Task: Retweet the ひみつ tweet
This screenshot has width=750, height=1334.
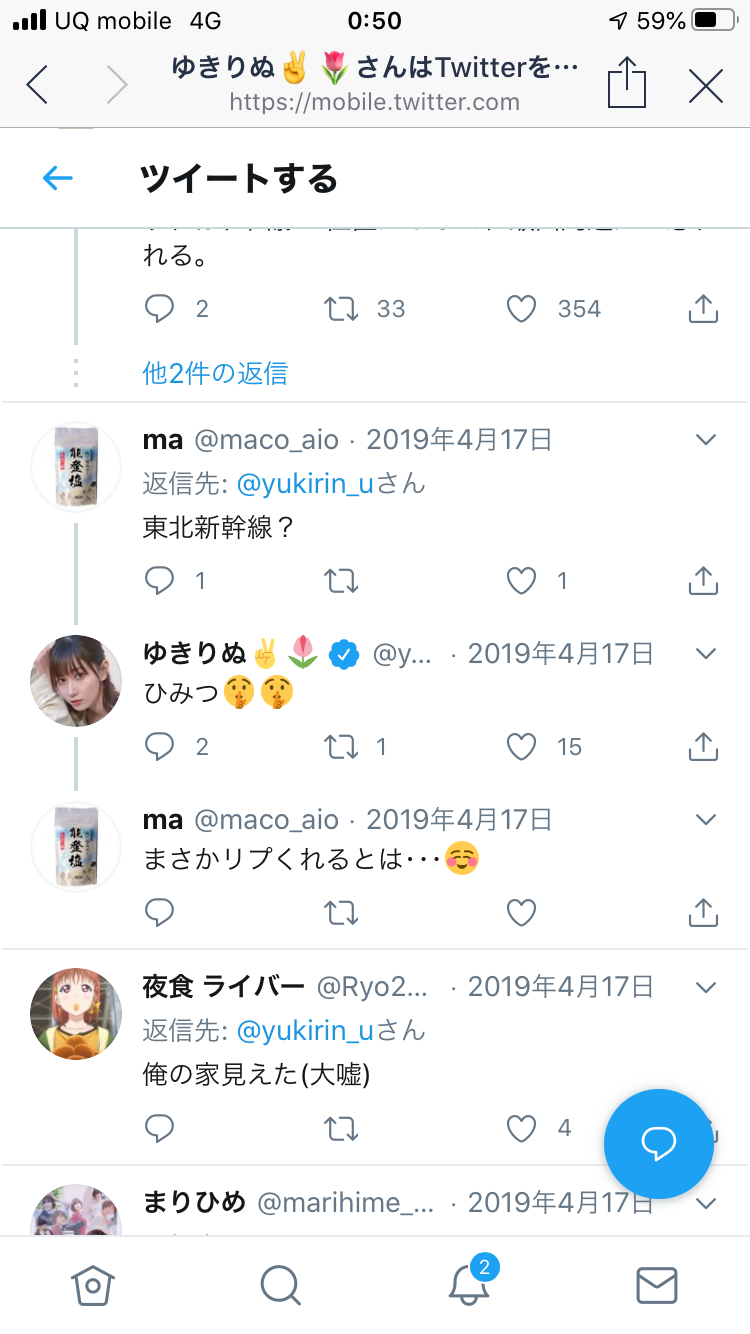Action: point(341,746)
